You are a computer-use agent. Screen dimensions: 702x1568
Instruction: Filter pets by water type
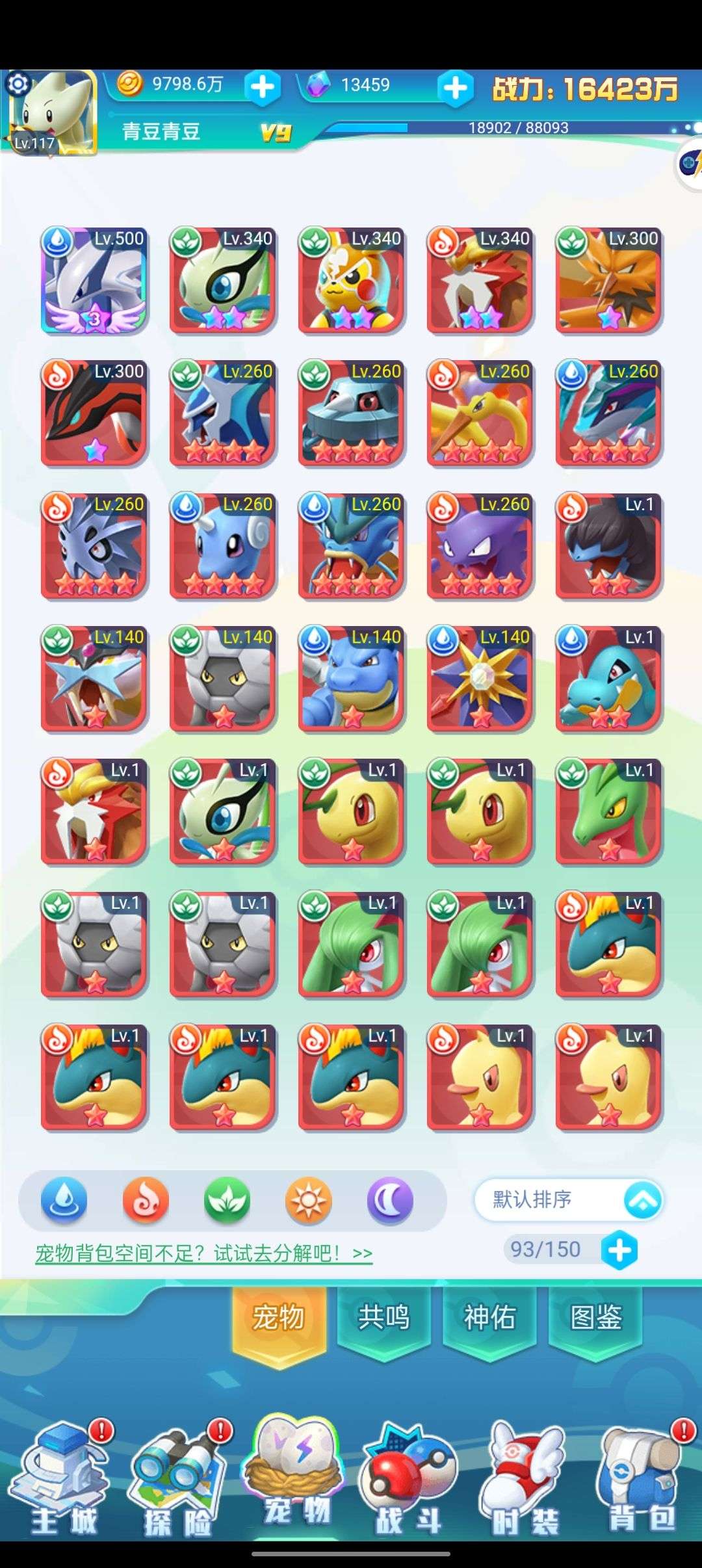click(64, 1199)
